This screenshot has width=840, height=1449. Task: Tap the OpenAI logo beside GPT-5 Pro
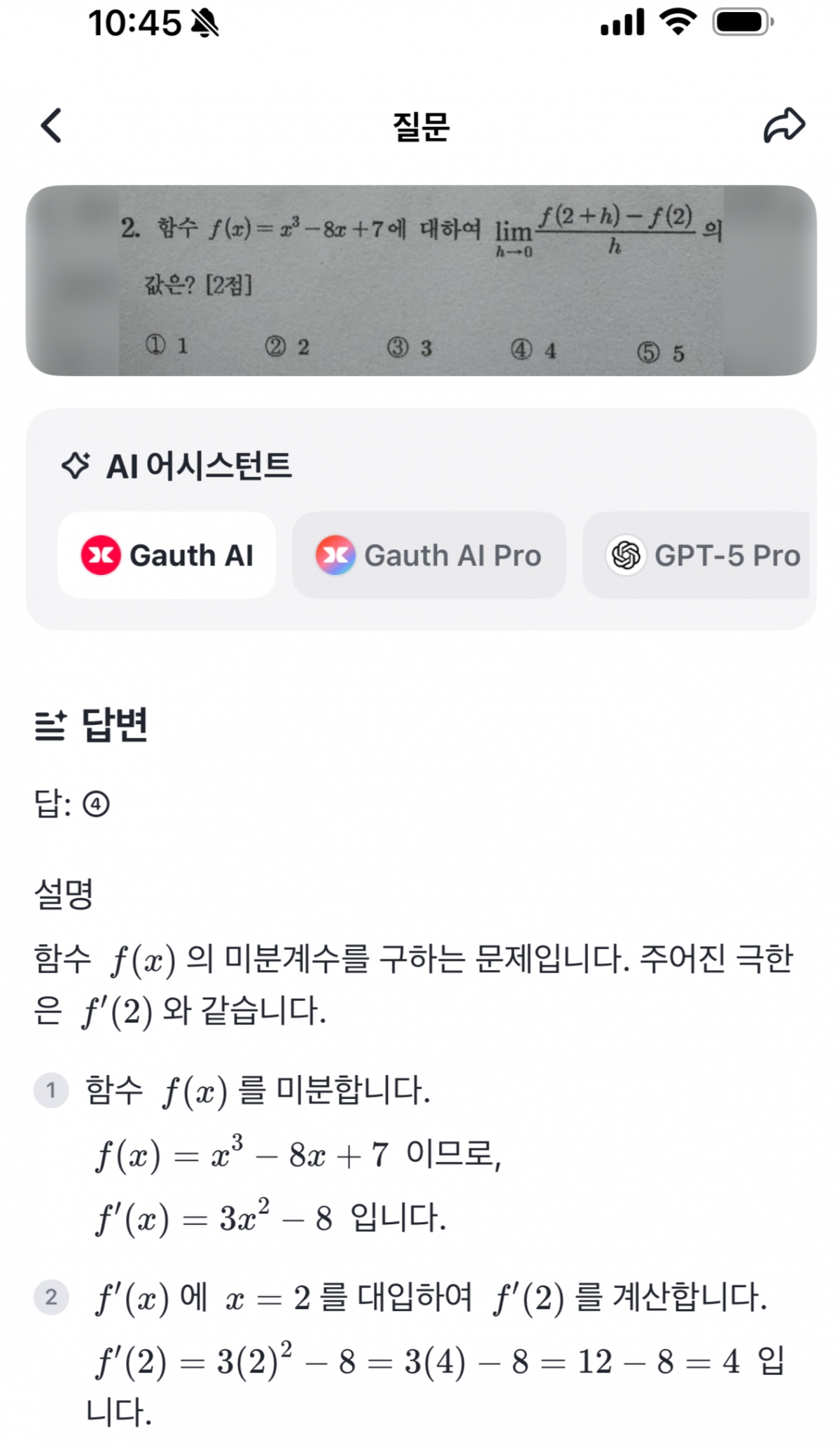click(x=626, y=555)
